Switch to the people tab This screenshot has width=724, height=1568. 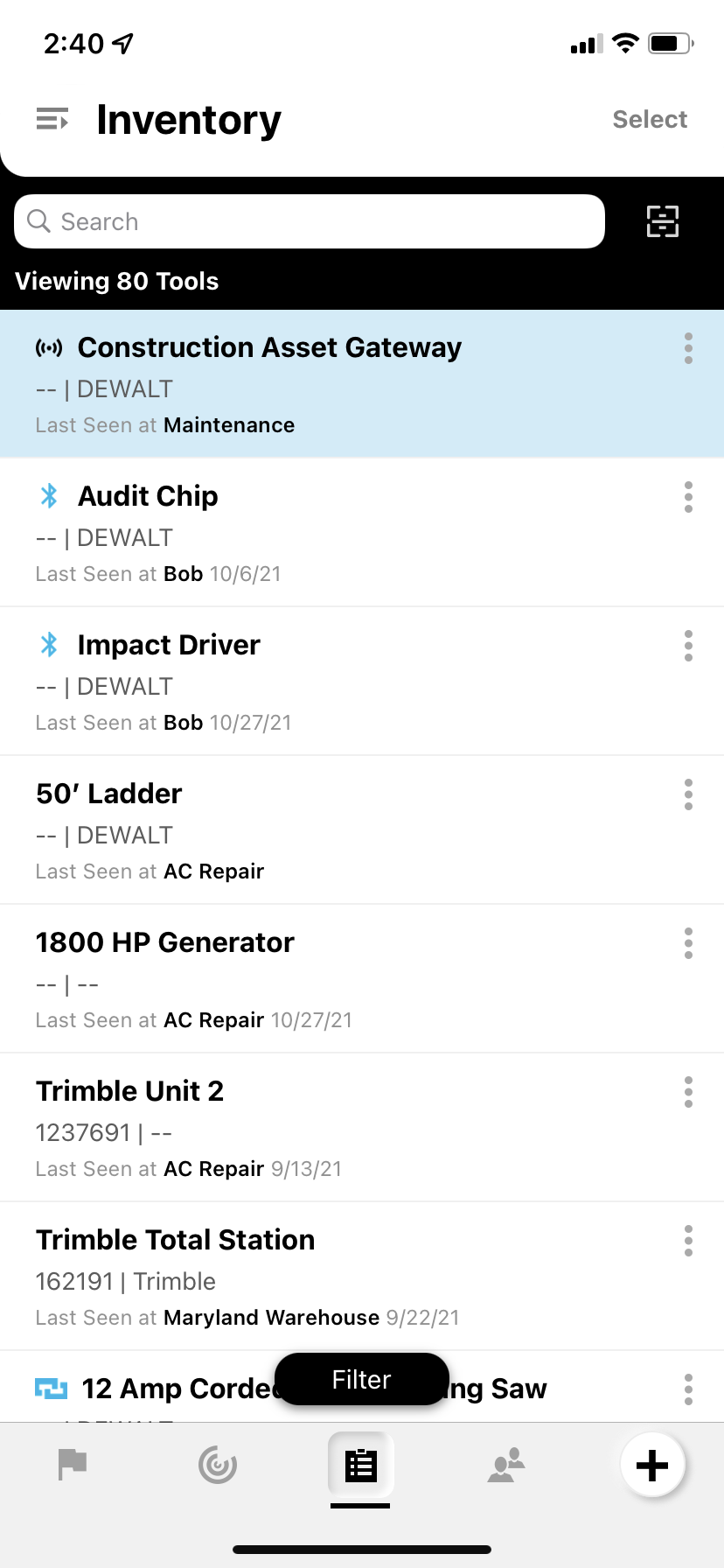coord(506,1465)
